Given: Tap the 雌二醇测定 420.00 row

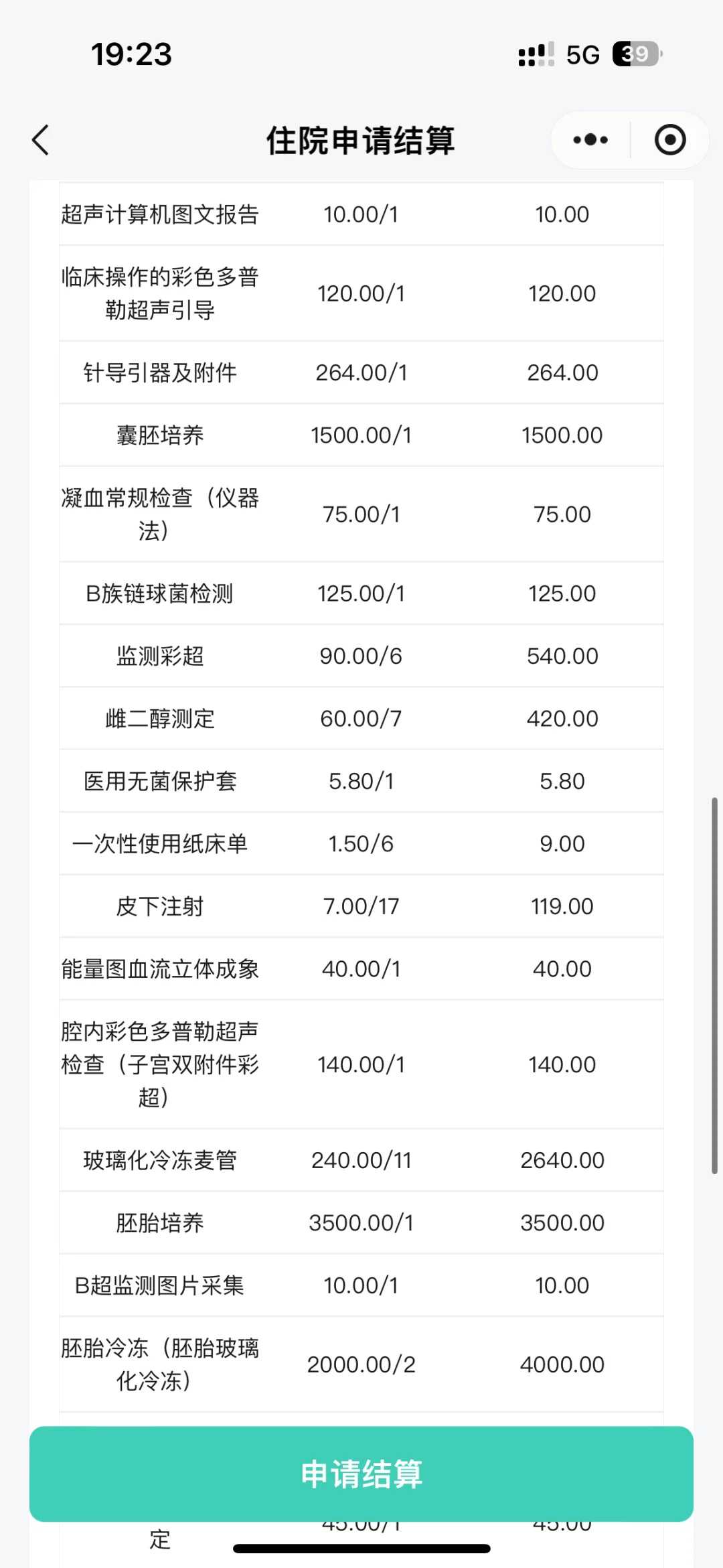Looking at the screenshot, I should coord(361,718).
